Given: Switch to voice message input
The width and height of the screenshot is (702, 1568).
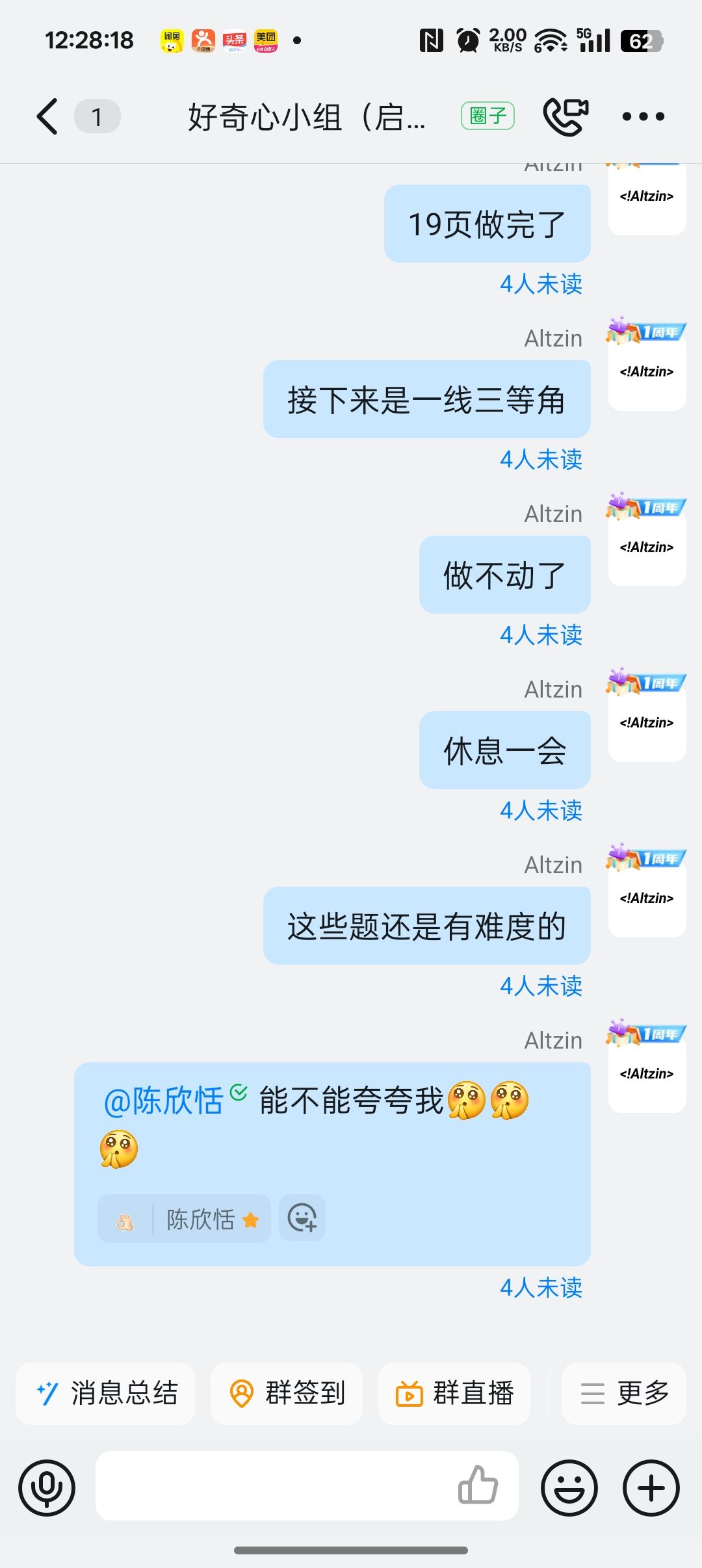Looking at the screenshot, I should coord(47,1487).
